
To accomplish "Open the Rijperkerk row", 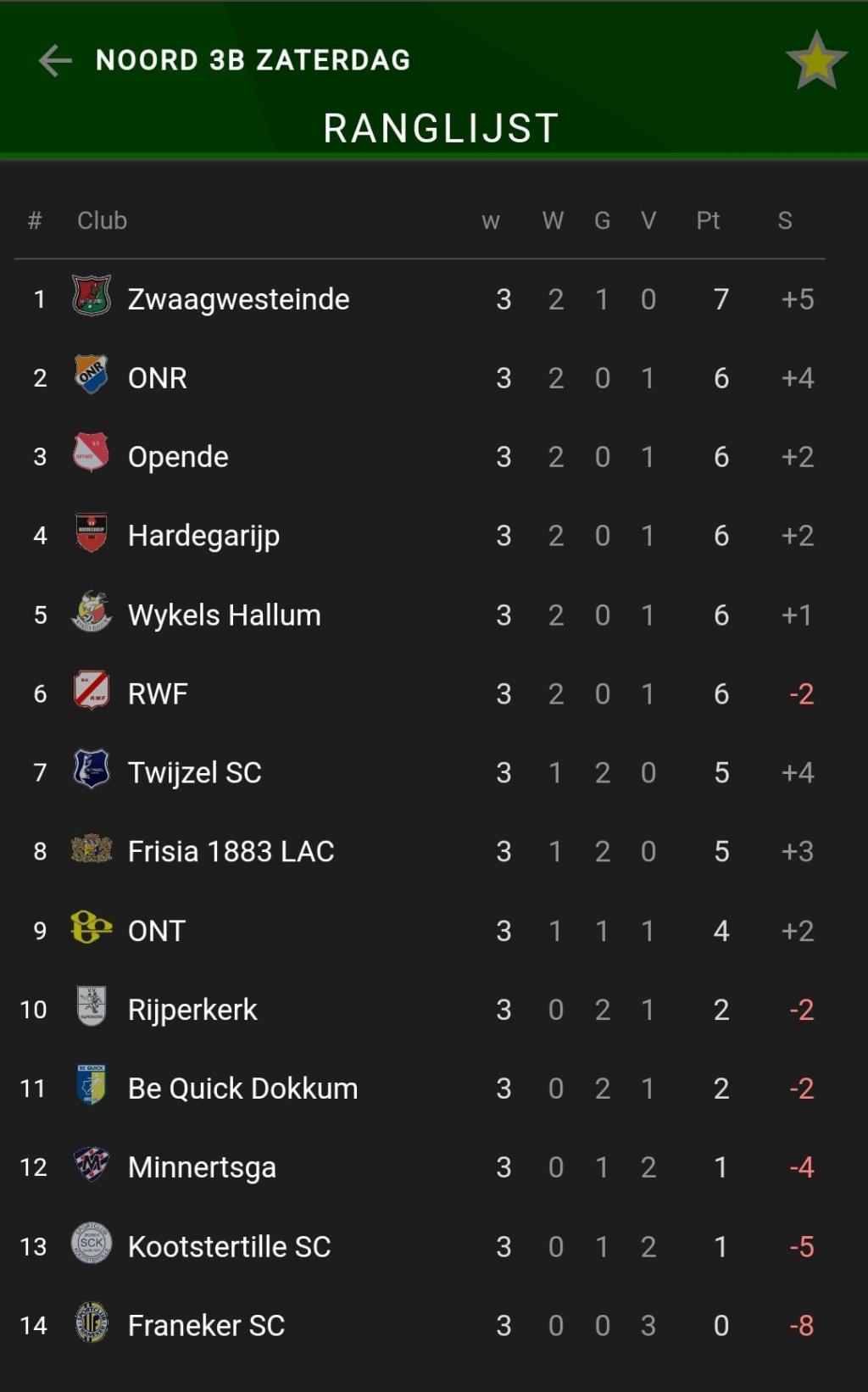I will 420,1010.
